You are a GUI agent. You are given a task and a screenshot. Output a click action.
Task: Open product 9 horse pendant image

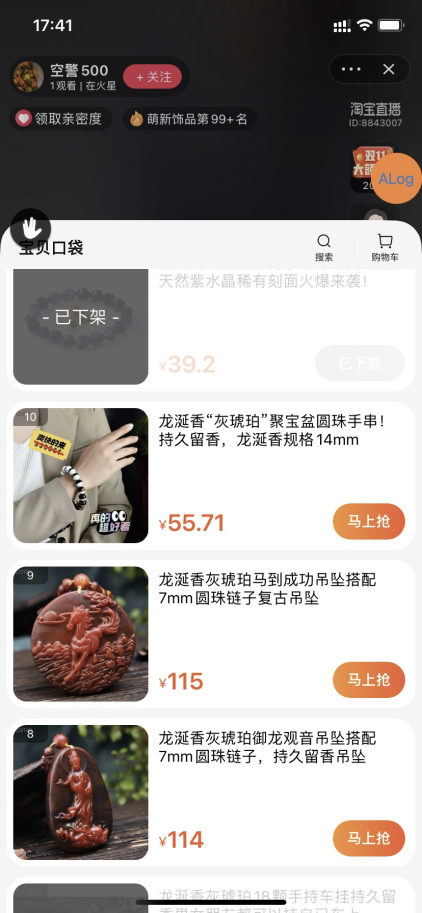click(x=81, y=634)
